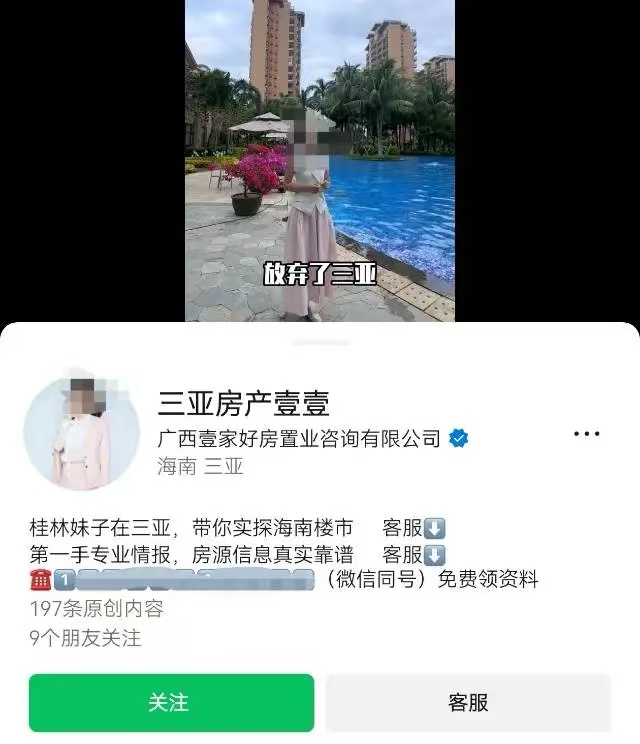The width and height of the screenshot is (640, 744).
Task: Tap the video playing above the sheet
Action: tap(320, 160)
